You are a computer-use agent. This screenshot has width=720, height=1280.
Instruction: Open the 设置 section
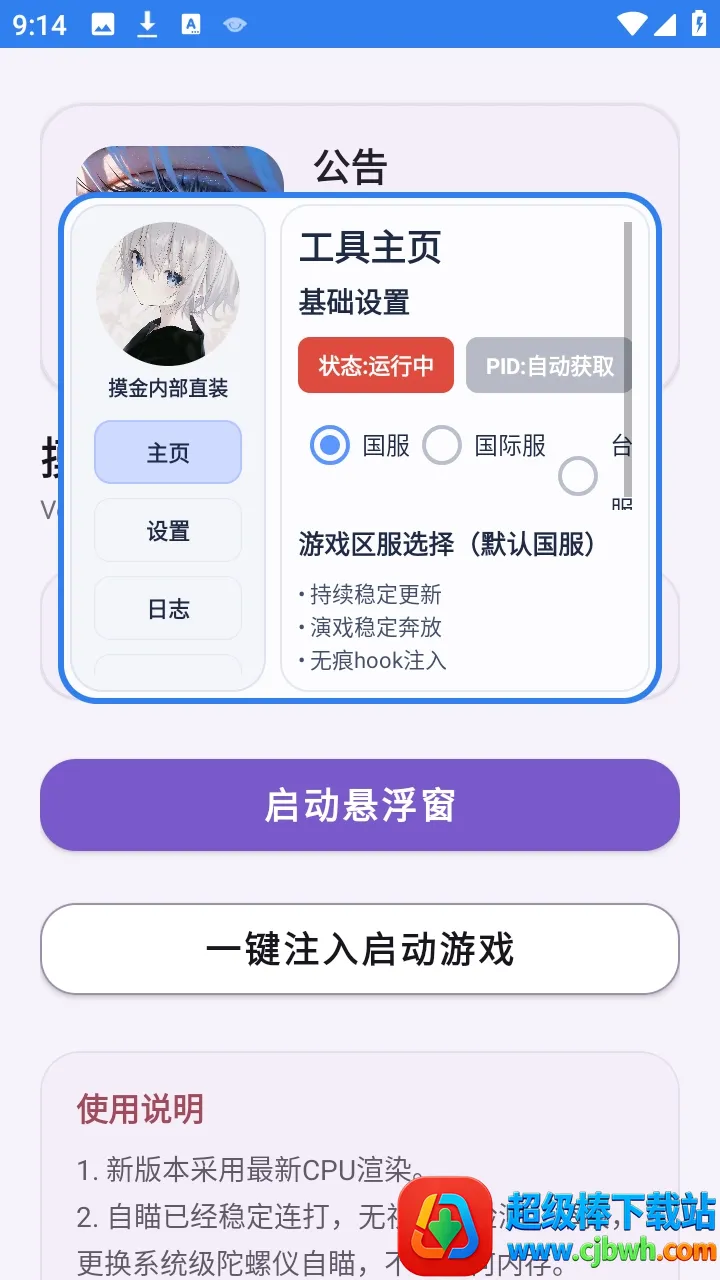pyautogui.click(x=168, y=530)
